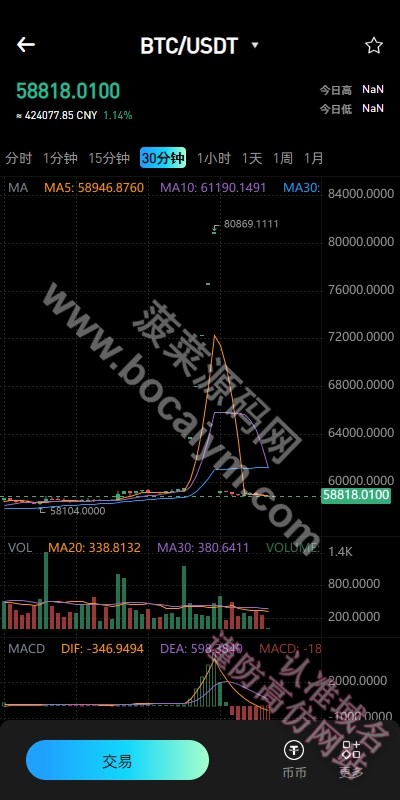This screenshot has height=800, width=400.
Task: Switch chart to the 1月 interval
Action: (313, 158)
